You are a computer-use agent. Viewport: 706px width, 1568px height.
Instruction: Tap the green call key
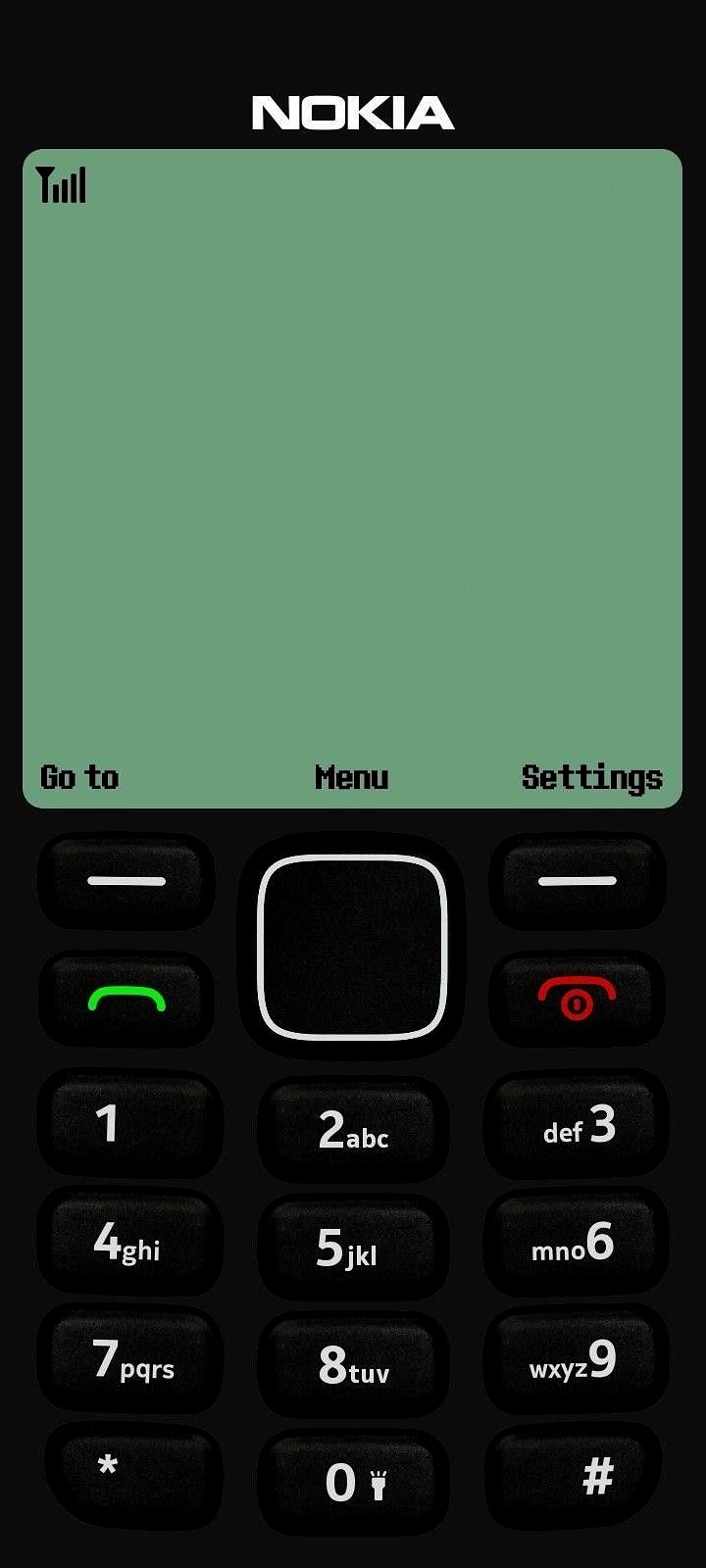click(126, 999)
